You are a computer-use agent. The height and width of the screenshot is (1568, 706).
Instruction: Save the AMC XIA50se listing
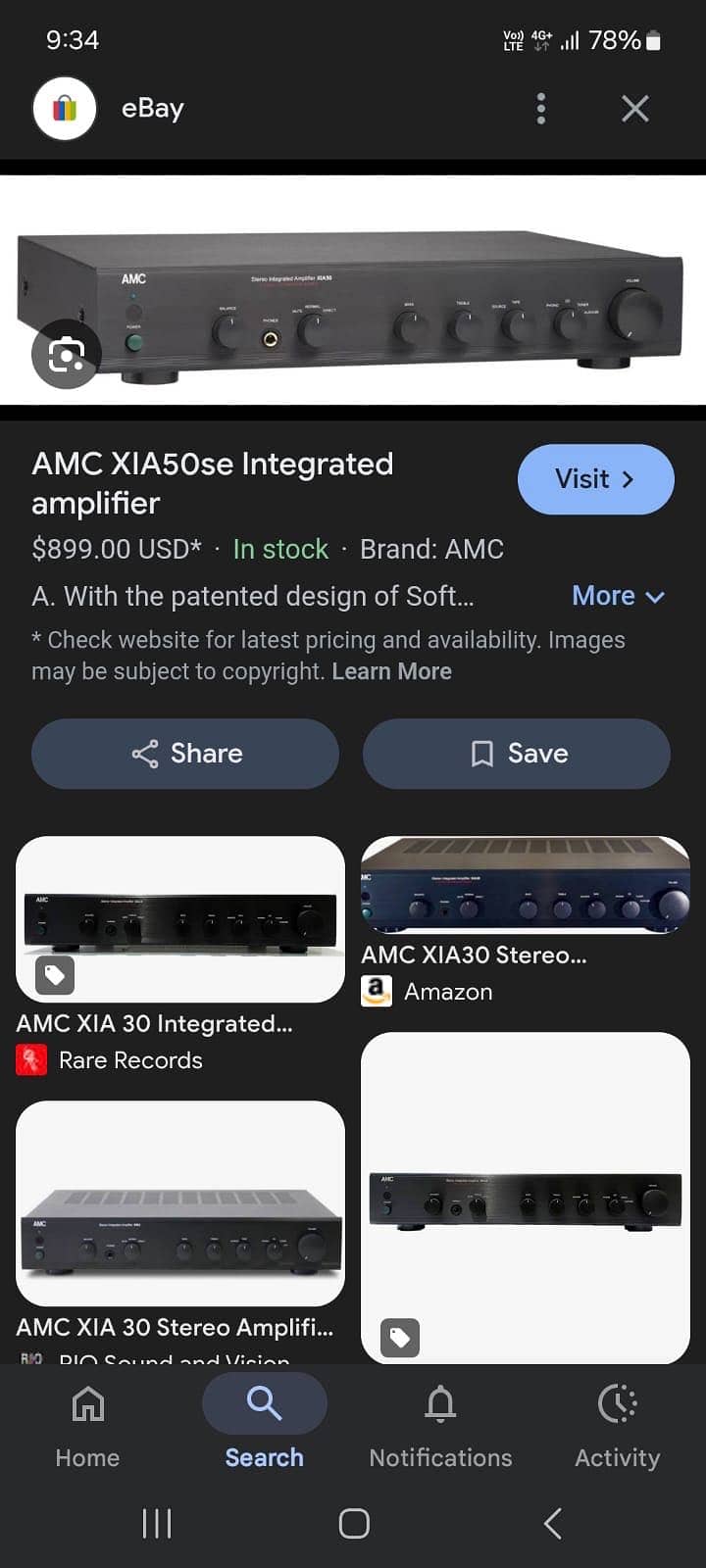click(517, 754)
